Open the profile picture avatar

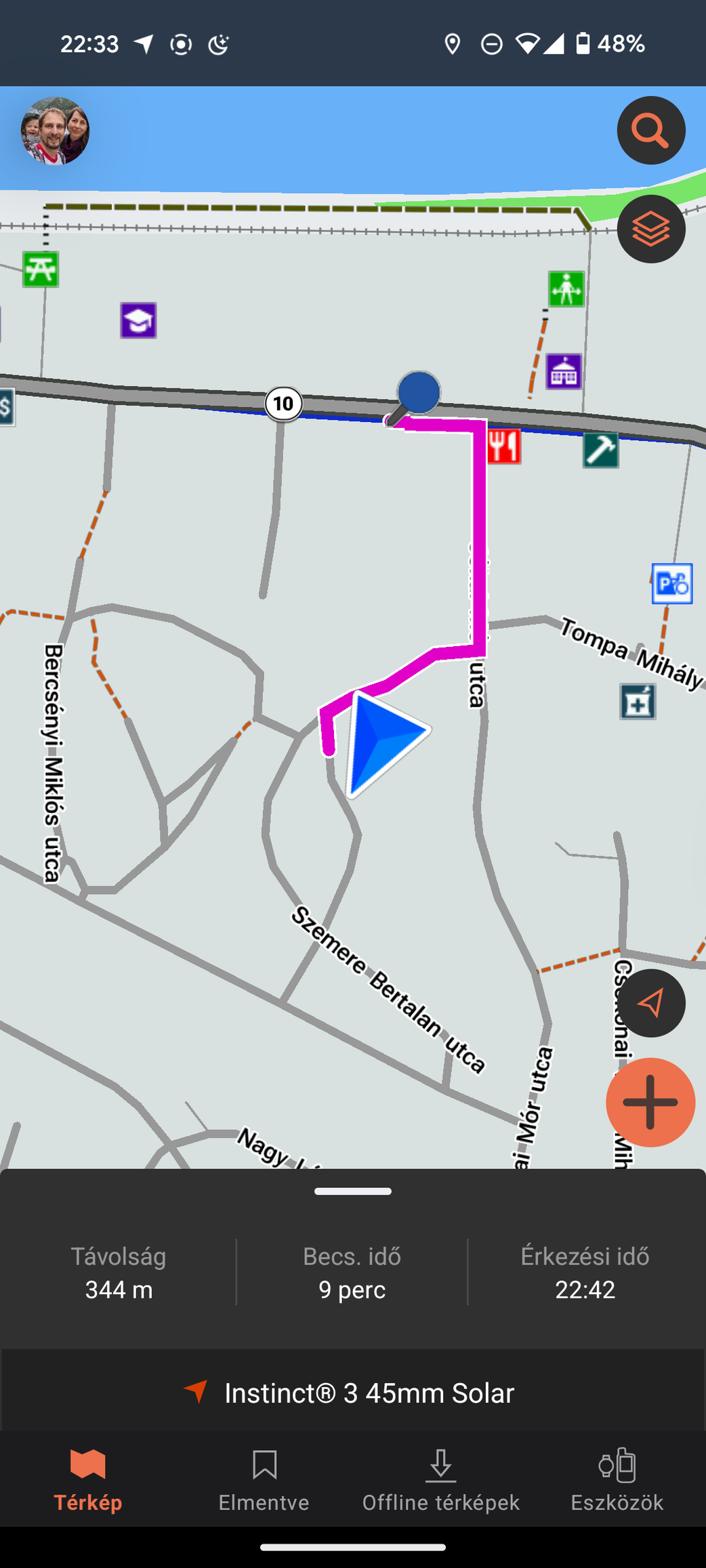tap(55, 131)
